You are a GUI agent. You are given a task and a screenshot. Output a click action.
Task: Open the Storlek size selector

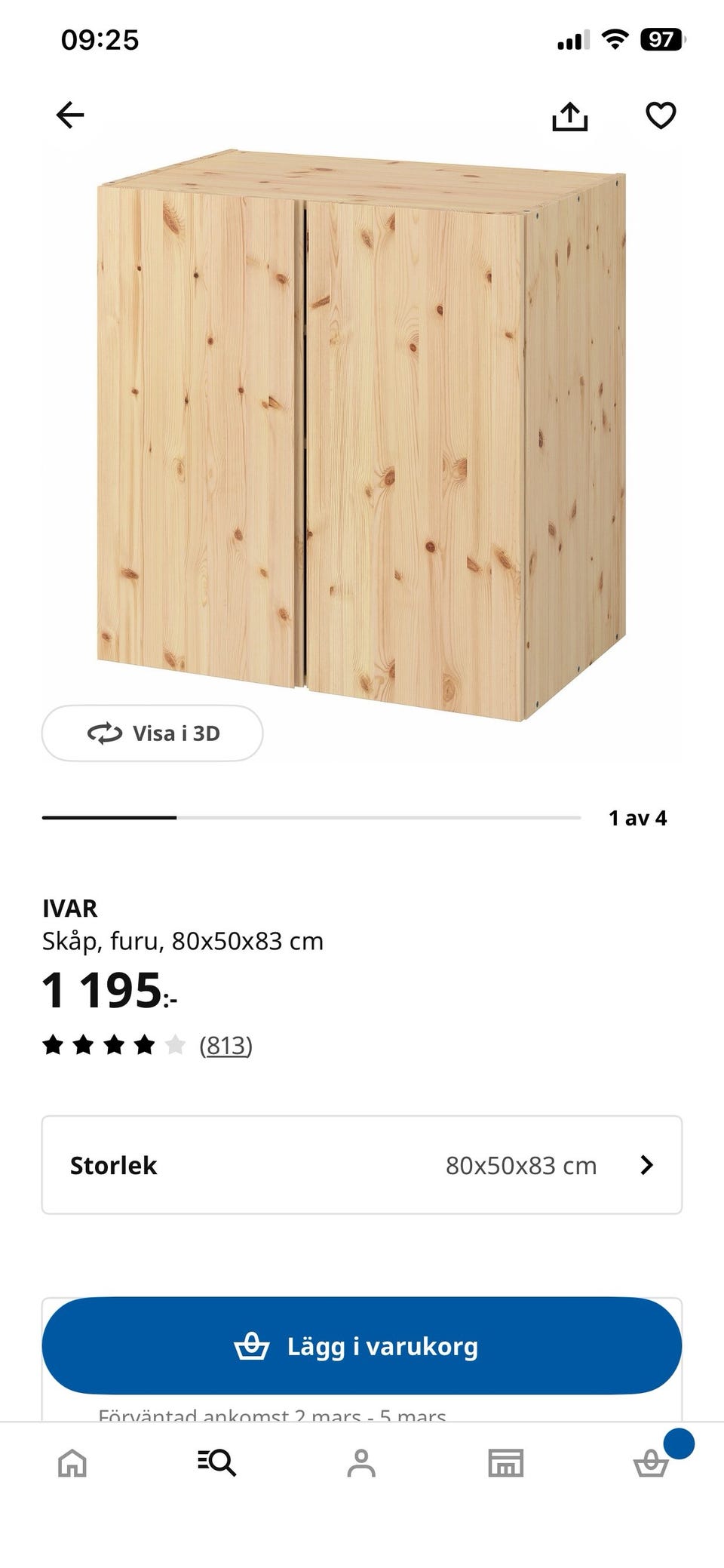pyautogui.click(x=362, y=1165)
